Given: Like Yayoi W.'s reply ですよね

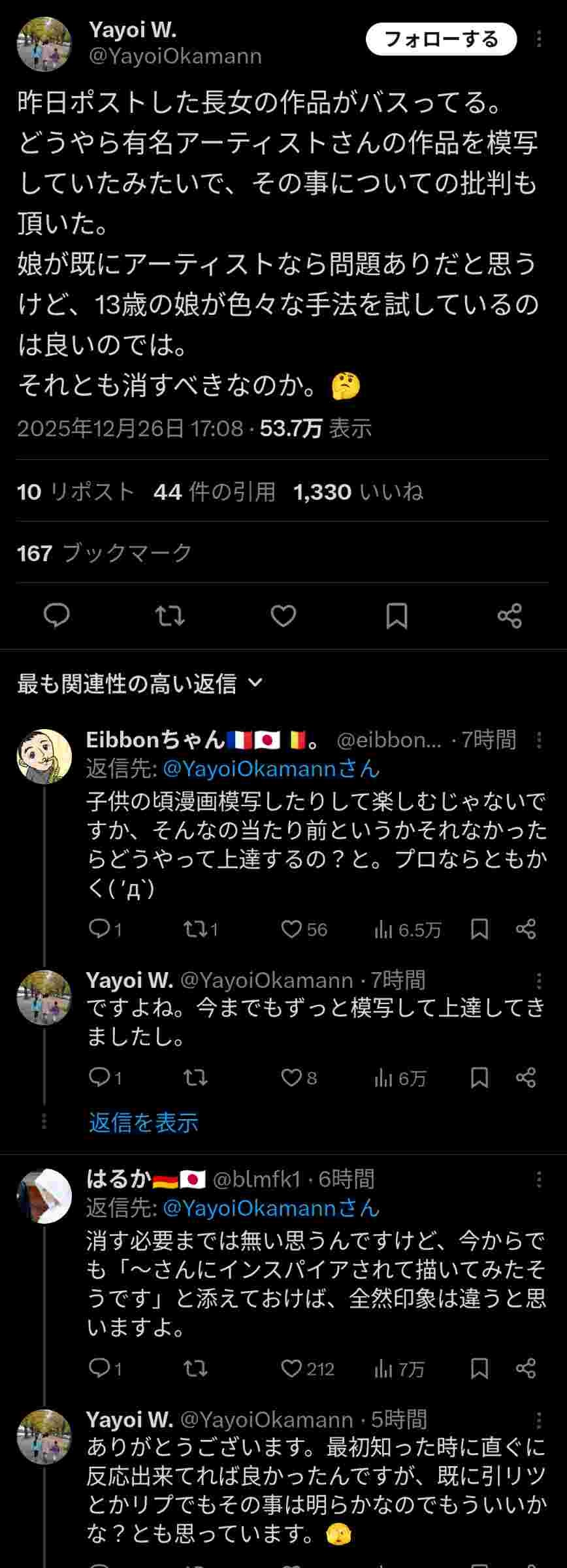Looking at the screenshot, I should coord(291,1078).
